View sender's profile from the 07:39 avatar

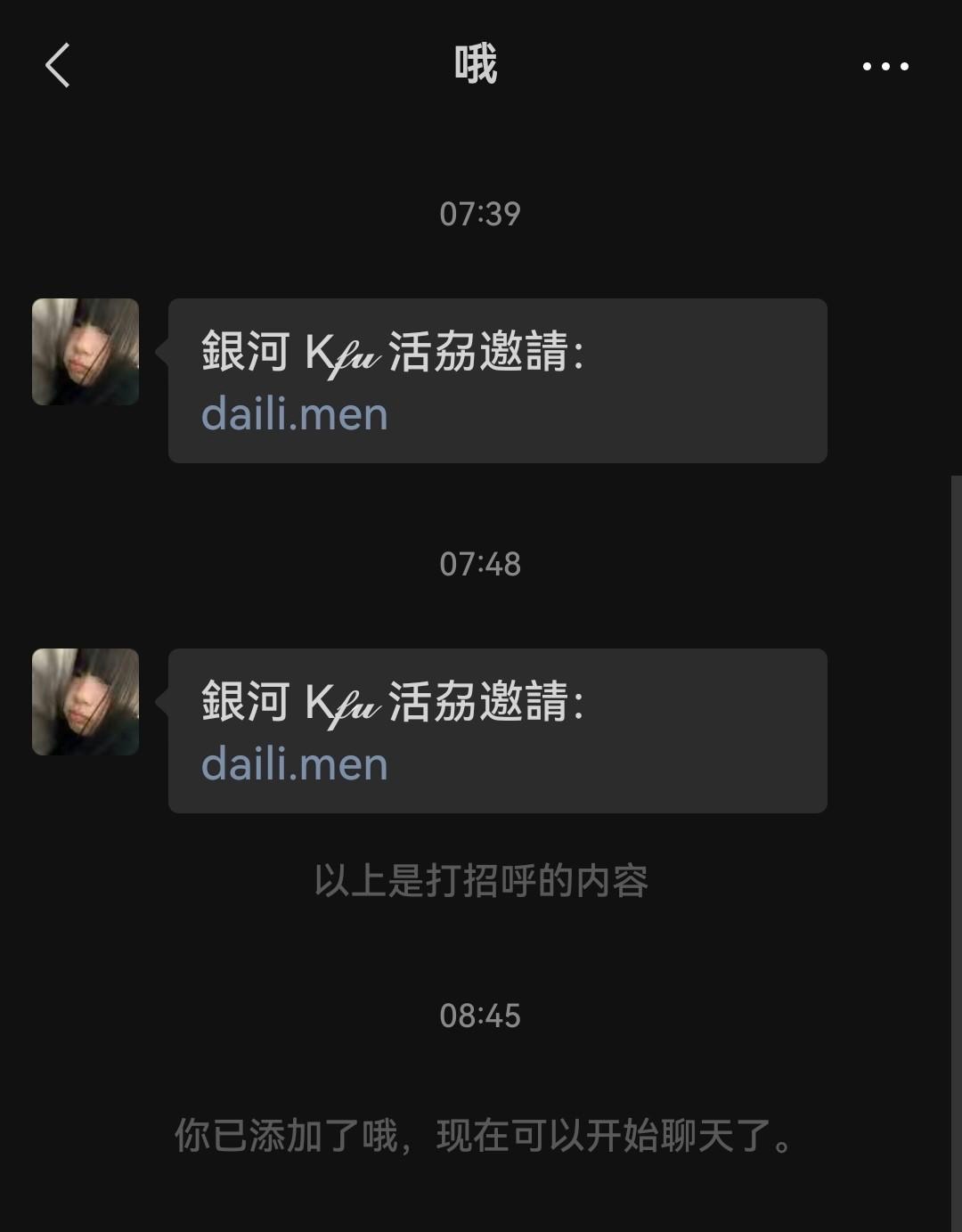point(86,352)
